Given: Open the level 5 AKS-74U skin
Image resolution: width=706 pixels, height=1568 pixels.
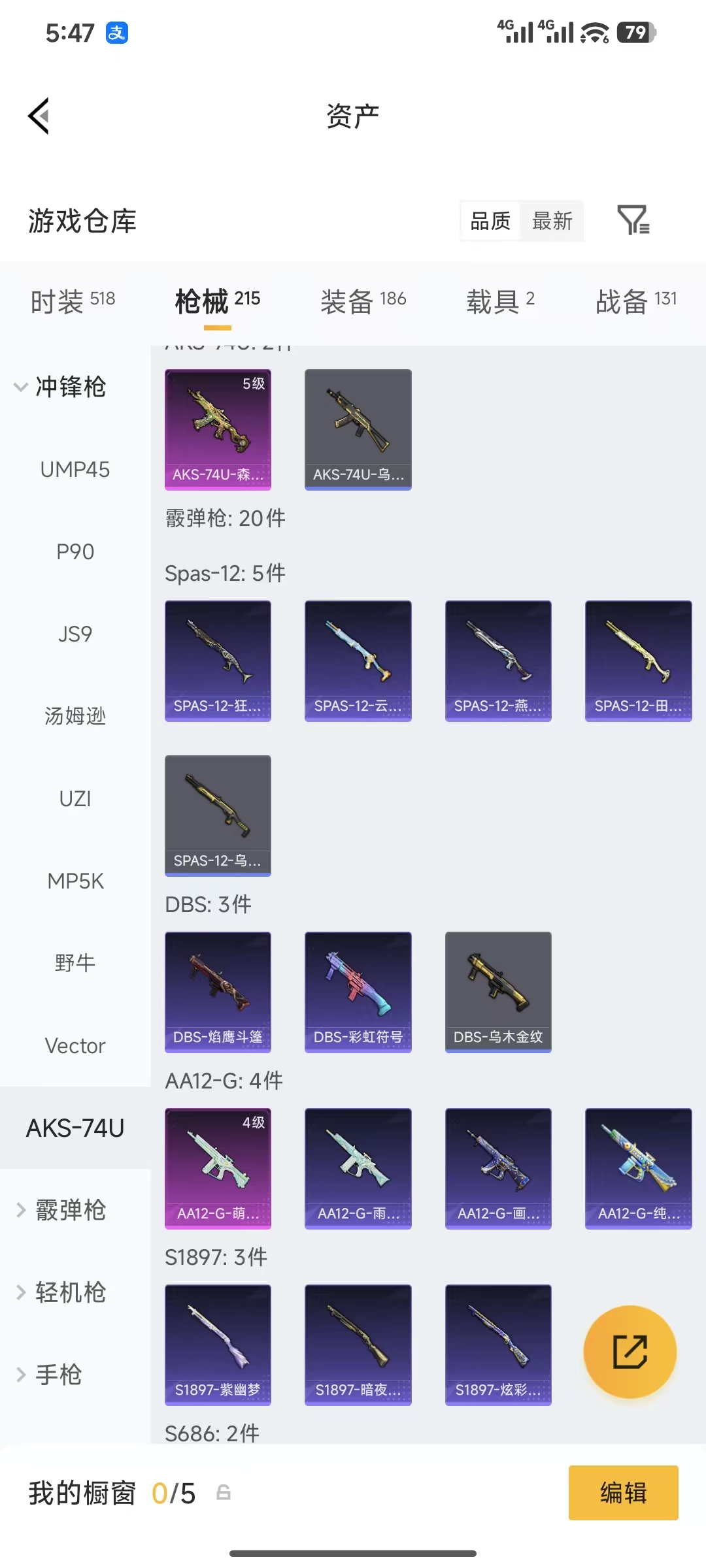Looking at the screenshot, I should (218, 429).
